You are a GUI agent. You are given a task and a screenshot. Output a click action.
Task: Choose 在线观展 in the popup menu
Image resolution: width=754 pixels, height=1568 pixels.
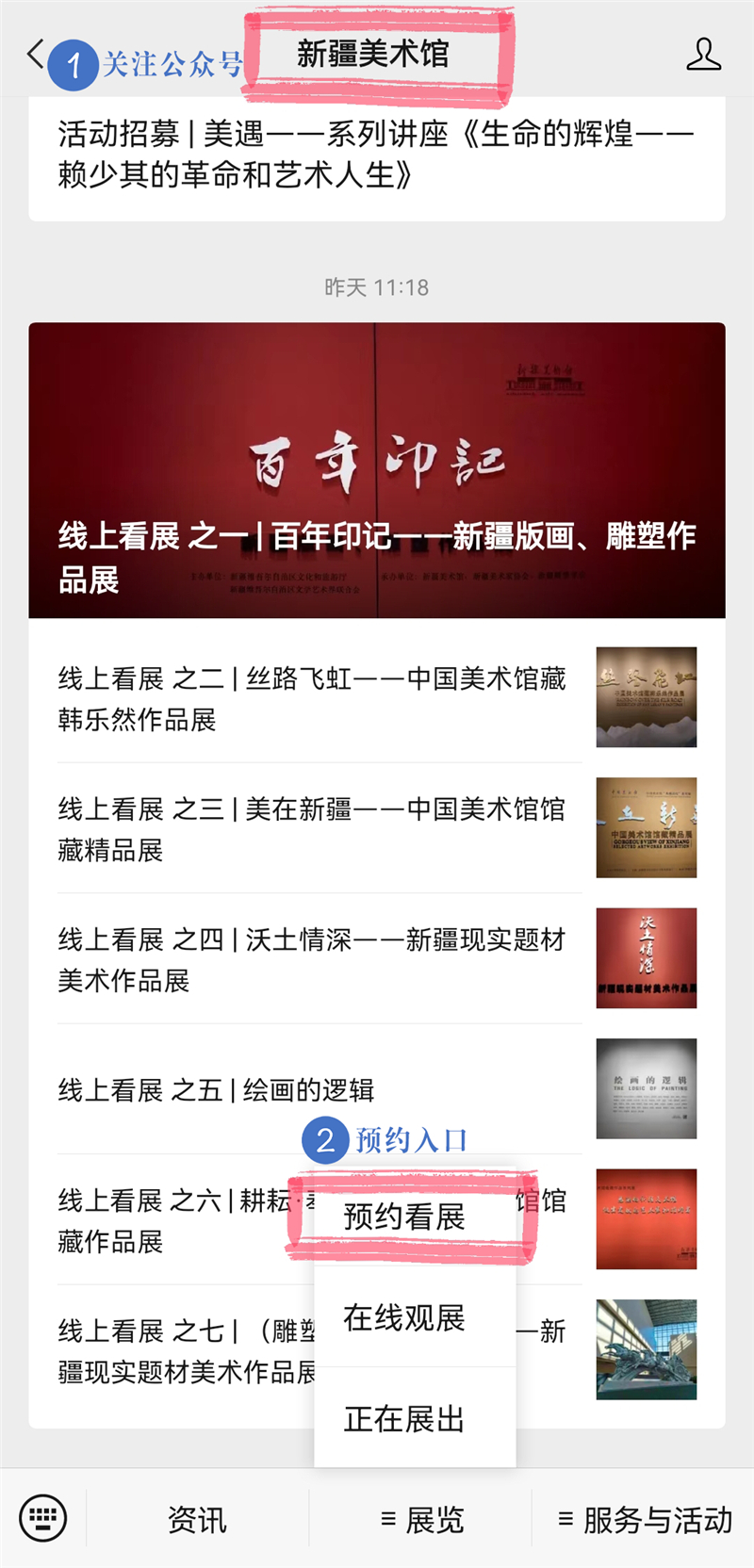(405, 1318)
